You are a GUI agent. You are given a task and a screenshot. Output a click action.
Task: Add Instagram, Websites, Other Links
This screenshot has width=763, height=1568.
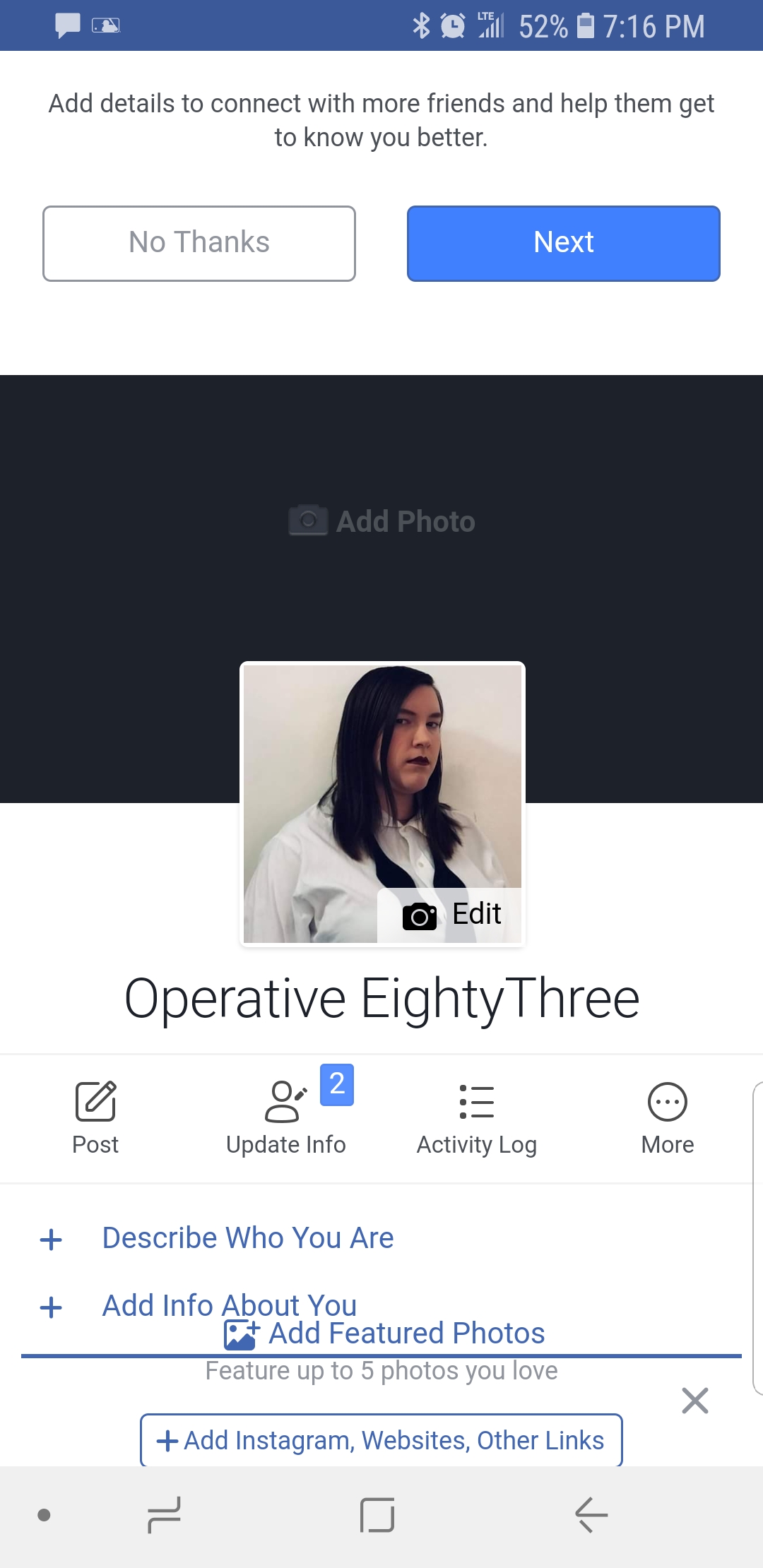coord(381,1440)
